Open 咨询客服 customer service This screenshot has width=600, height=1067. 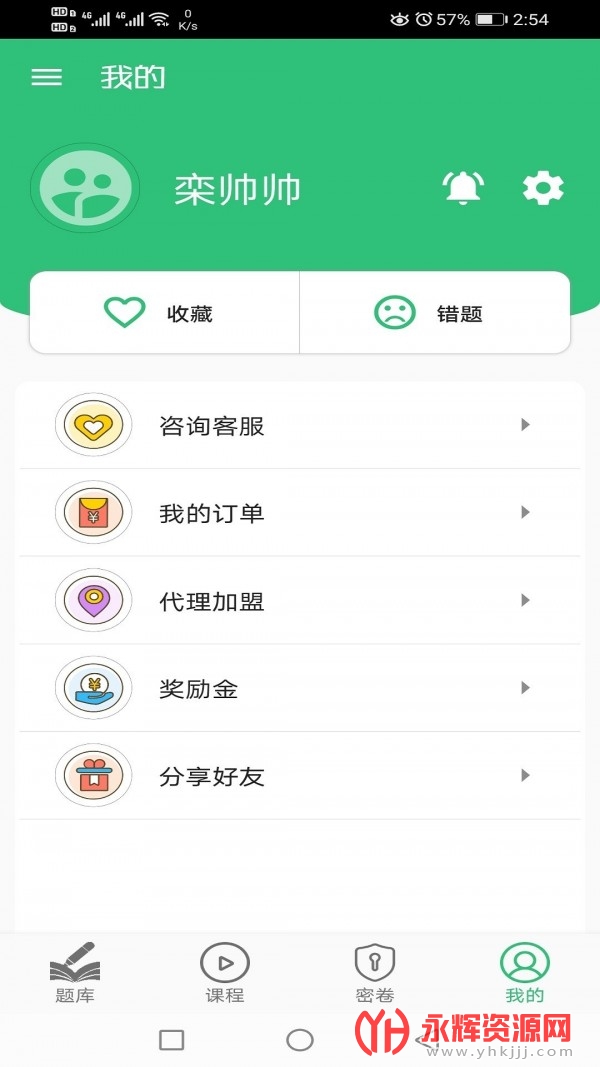pos(299,425)
